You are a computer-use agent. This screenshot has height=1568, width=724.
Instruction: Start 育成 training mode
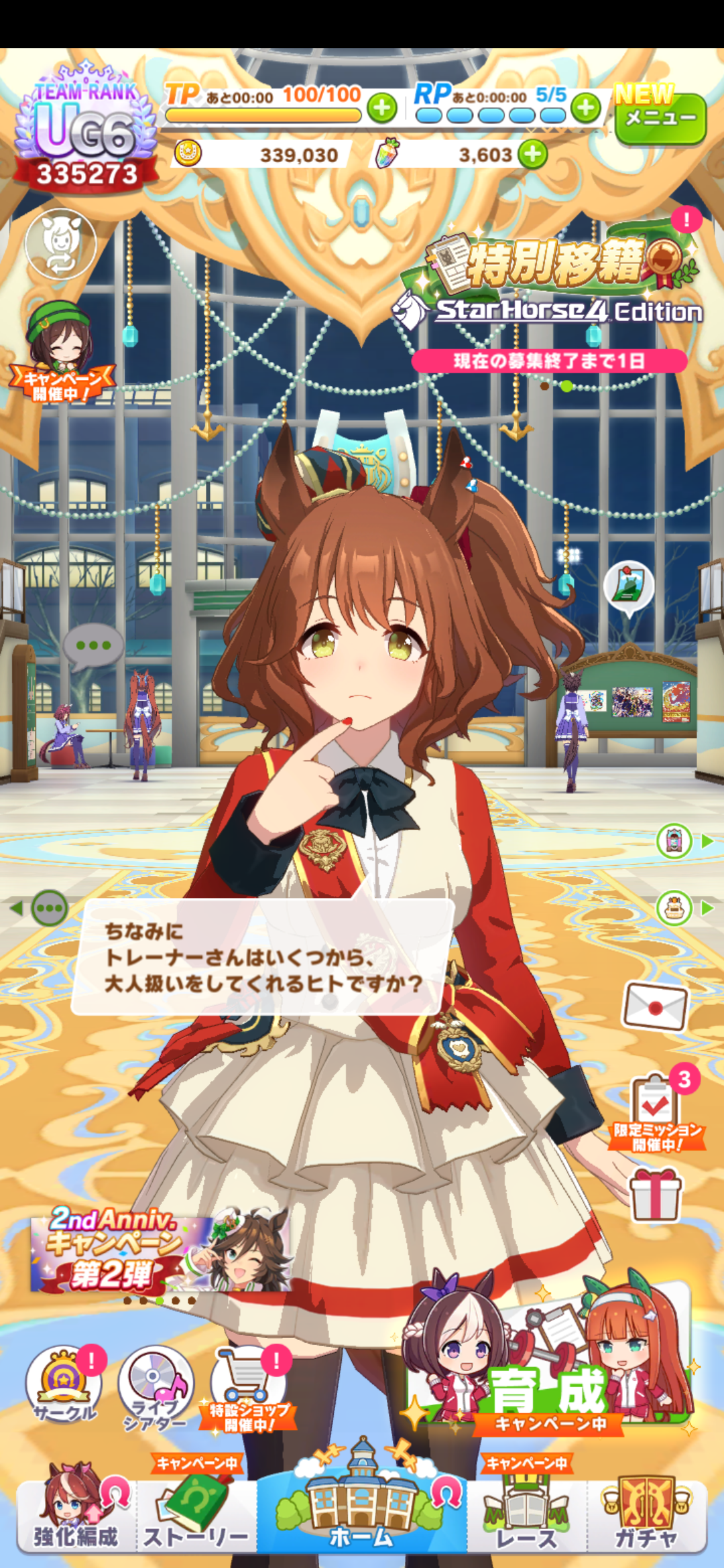click(550, 1374)
